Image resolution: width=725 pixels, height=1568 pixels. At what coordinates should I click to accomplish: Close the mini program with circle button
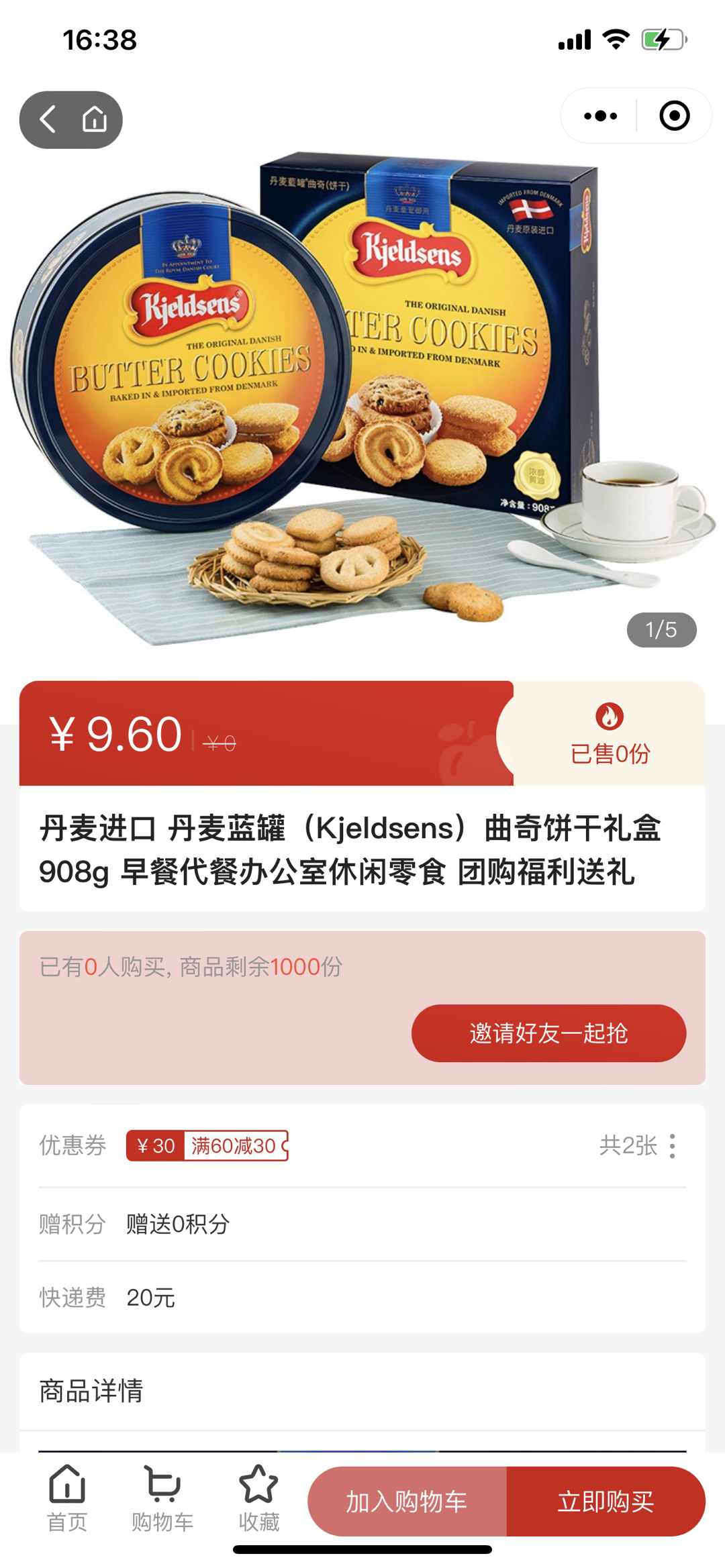point(674,116)
